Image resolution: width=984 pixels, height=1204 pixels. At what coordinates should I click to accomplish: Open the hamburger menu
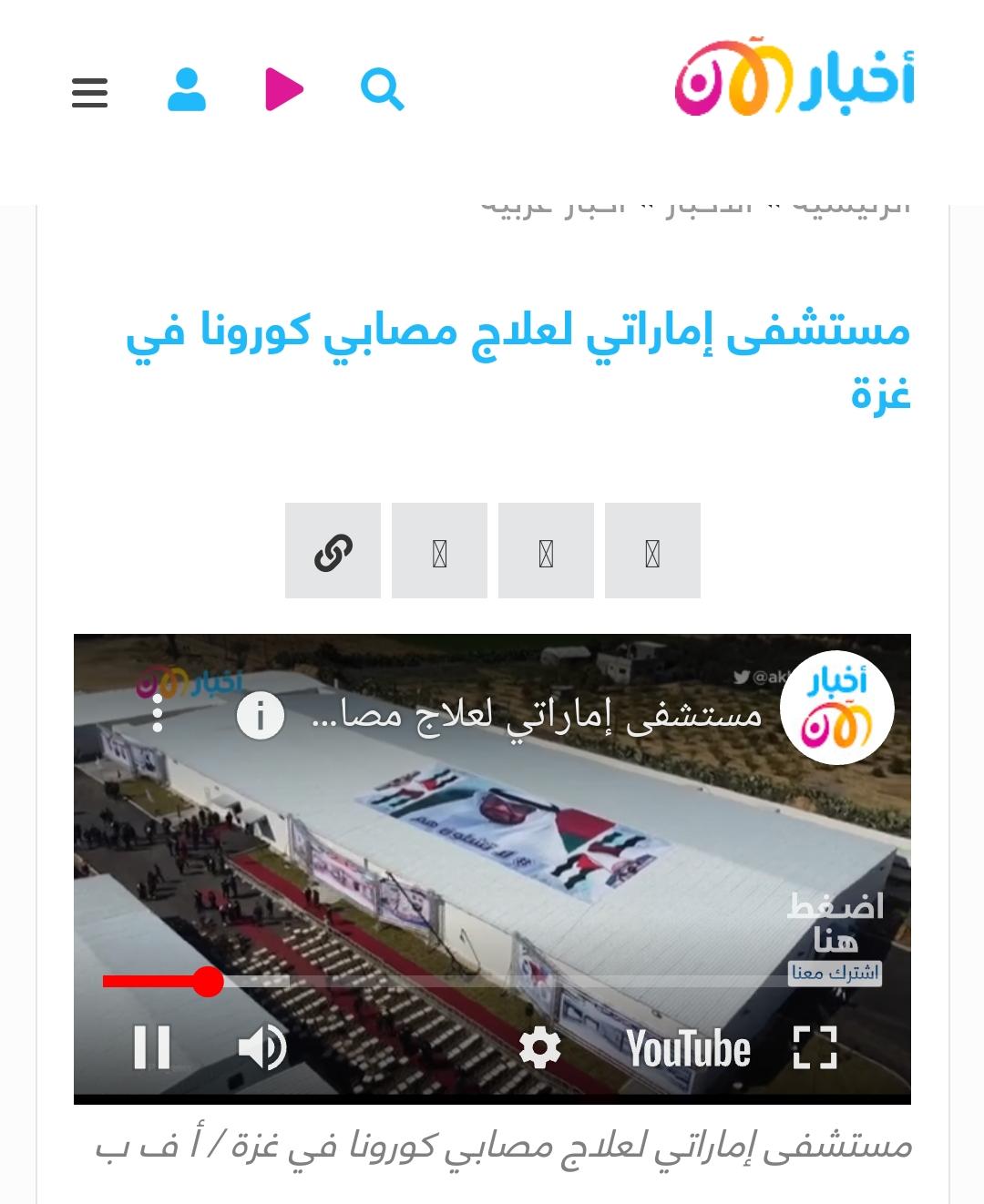click(x=89, y=92)
